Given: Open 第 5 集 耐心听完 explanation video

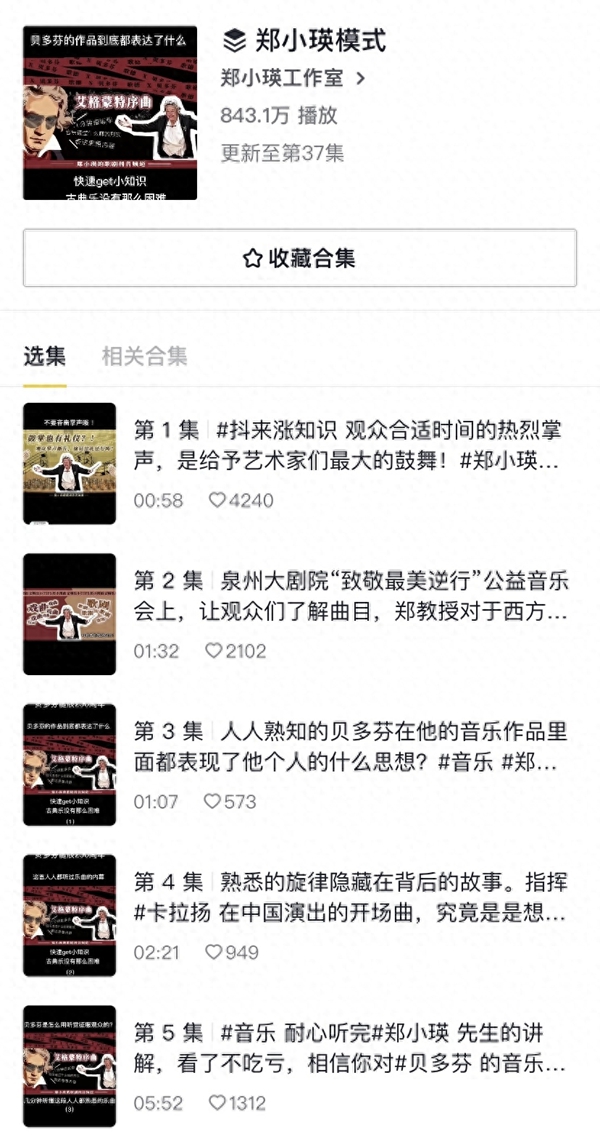Looking at the screenshot, I should coord(350,1047).
